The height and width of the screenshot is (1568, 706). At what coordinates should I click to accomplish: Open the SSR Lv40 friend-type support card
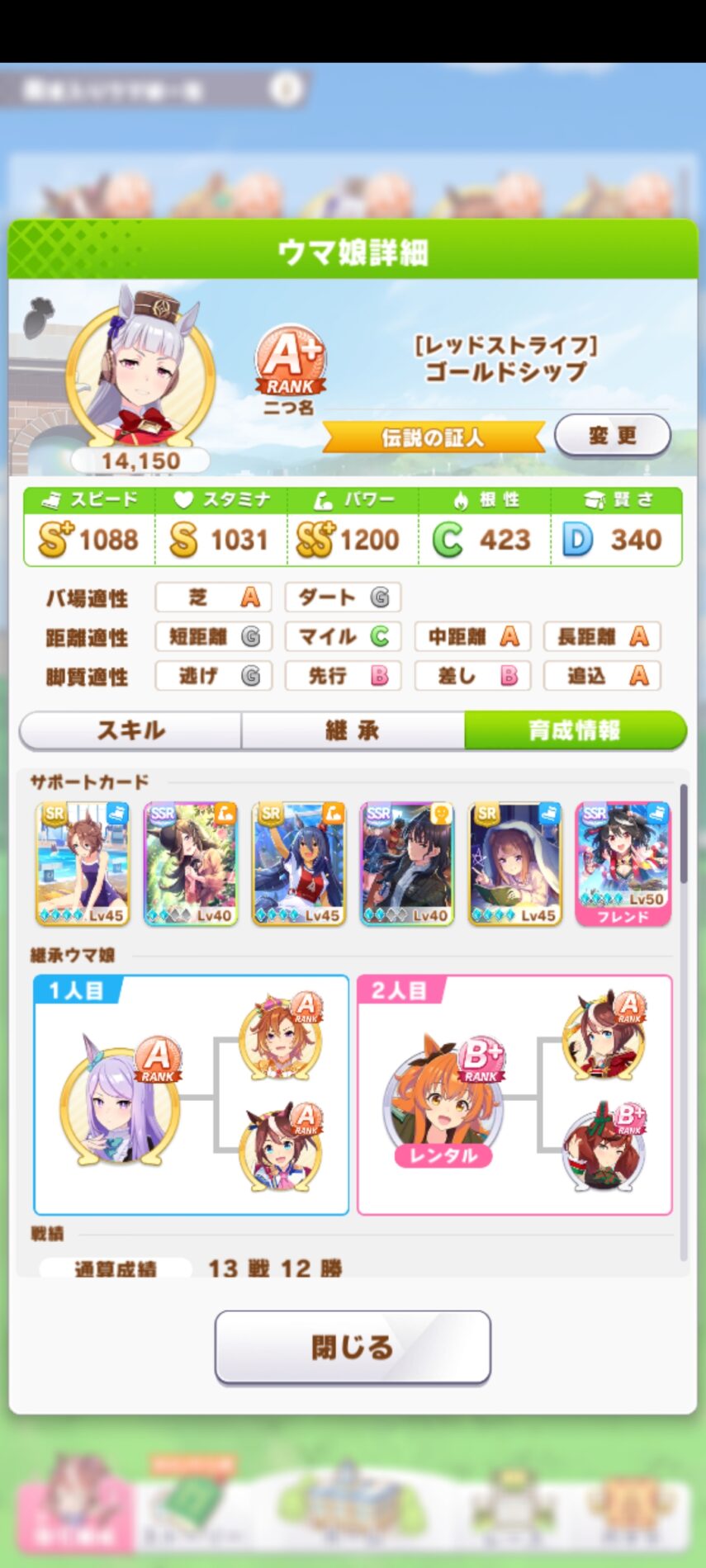pos(407,862)
